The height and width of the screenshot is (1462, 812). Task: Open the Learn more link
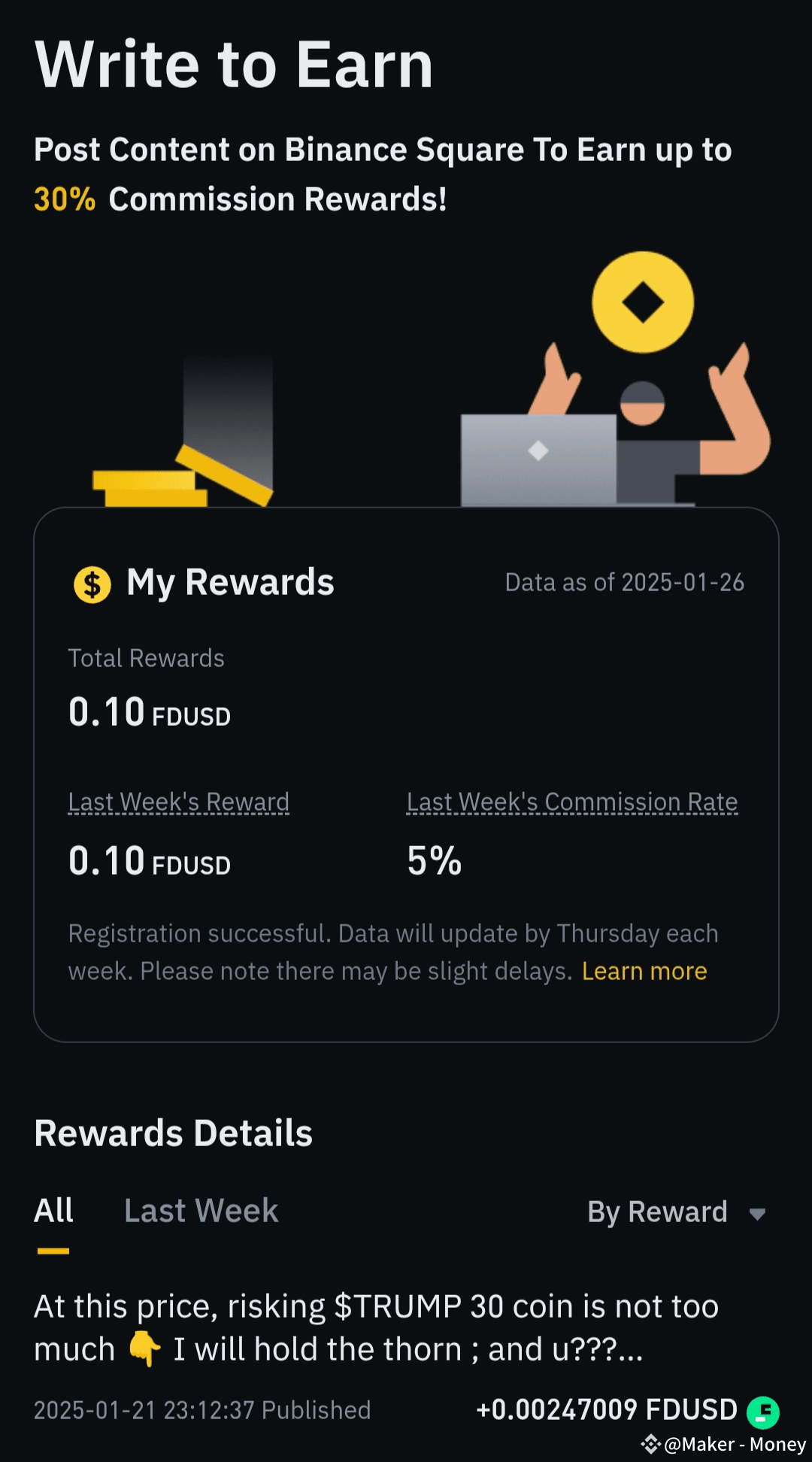tap(644, 971)
